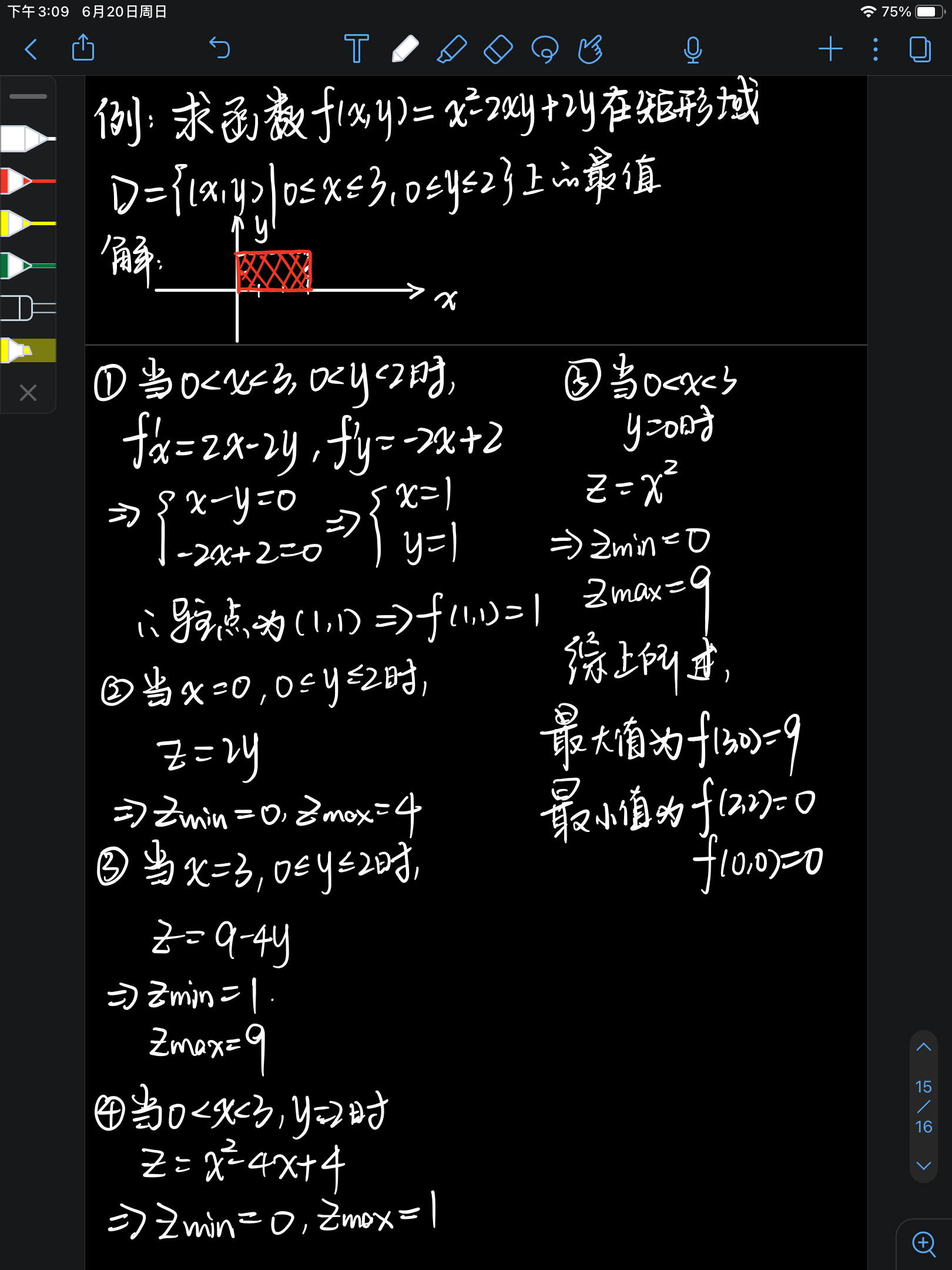The width and height of the screenshot is (952, 1270).
Task: Choose the lasso selection tool
Action: 545,49
